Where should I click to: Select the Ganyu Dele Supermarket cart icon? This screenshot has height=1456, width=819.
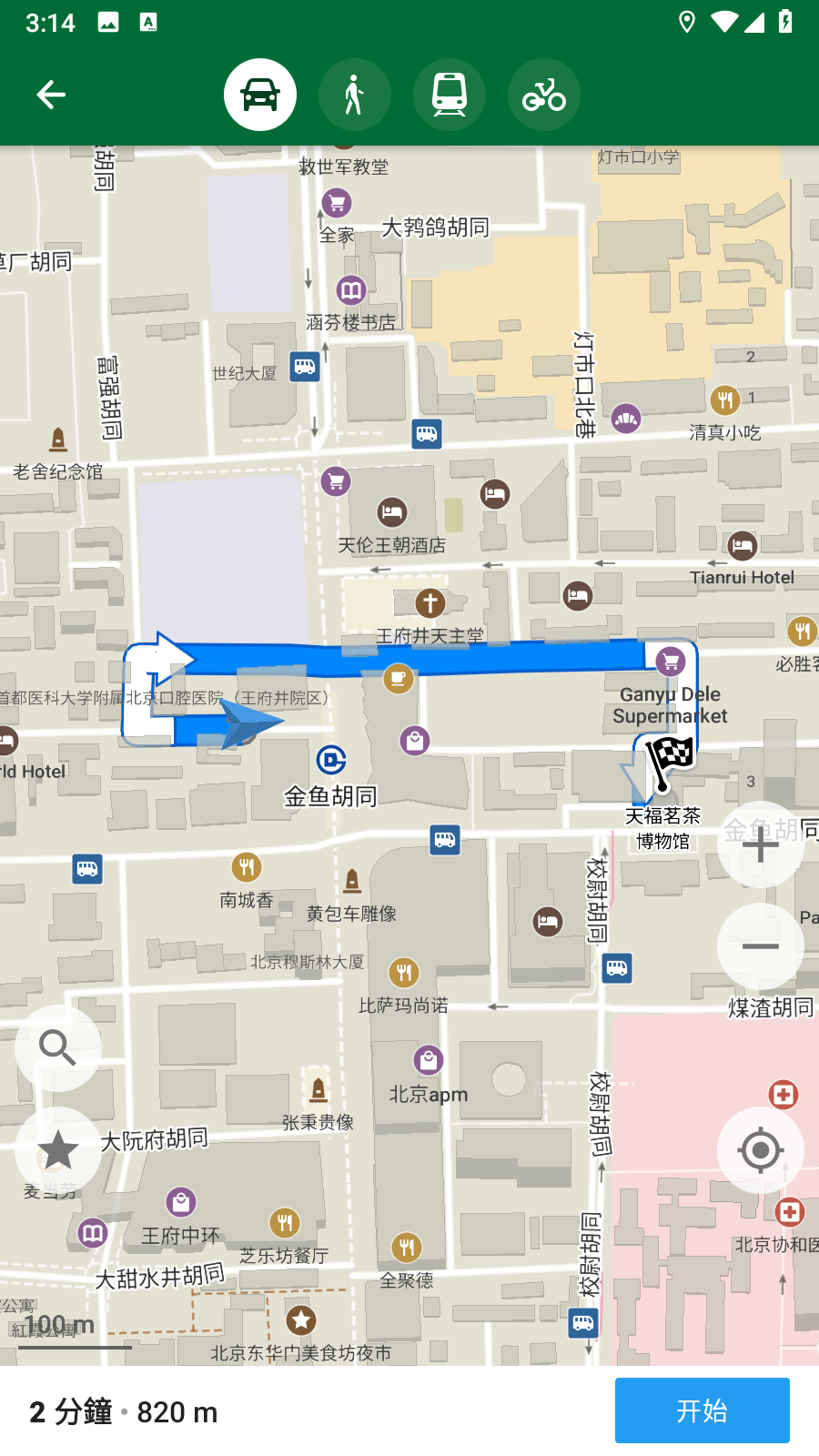pos(670,661)
